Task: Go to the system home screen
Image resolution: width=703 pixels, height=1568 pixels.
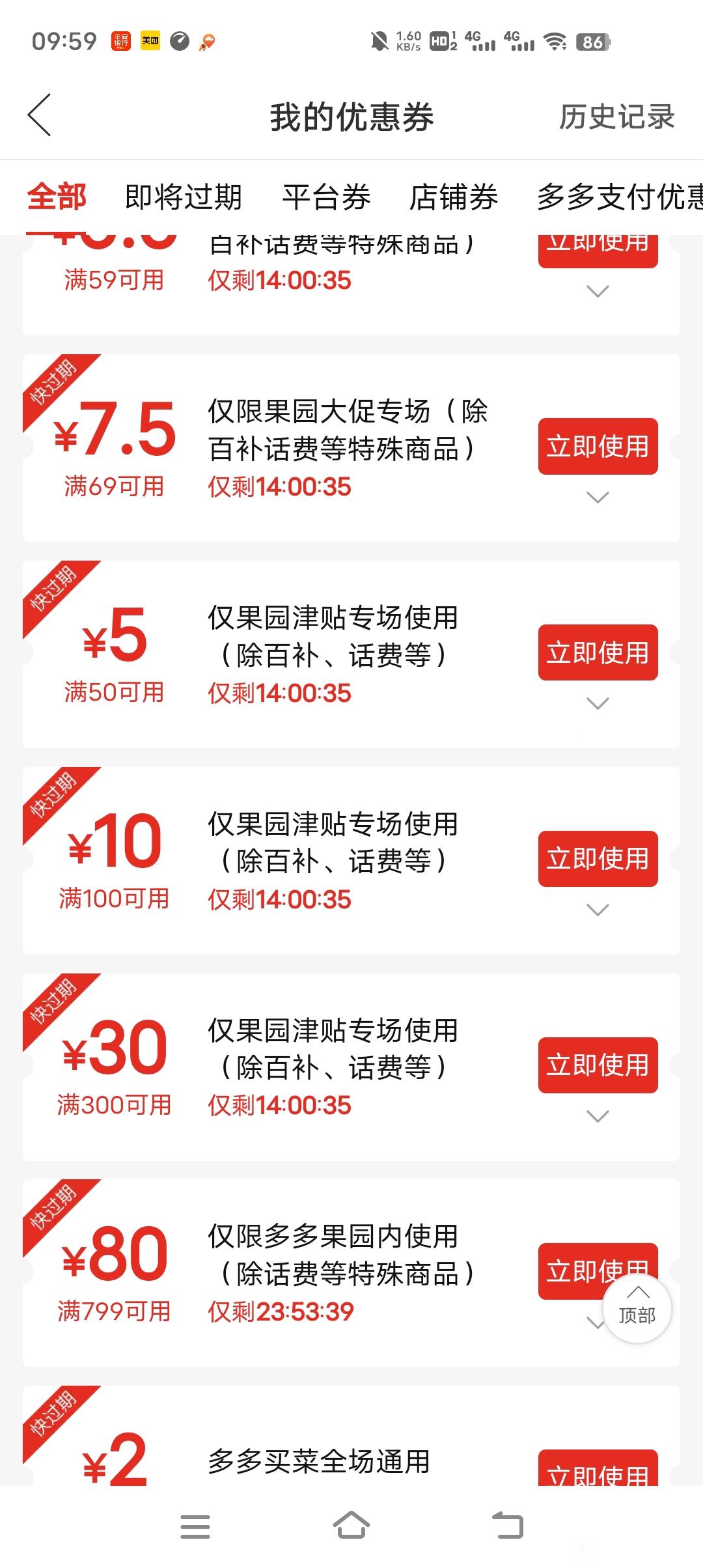Action: coord(351,1526)
